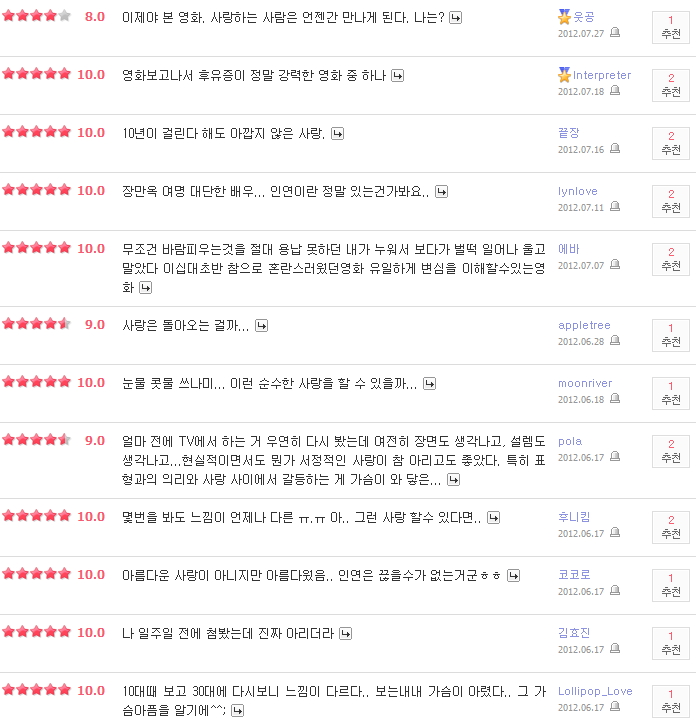Screen dimensions: 696x727
Task: Open moonriver's profile link
Action: 585,383
